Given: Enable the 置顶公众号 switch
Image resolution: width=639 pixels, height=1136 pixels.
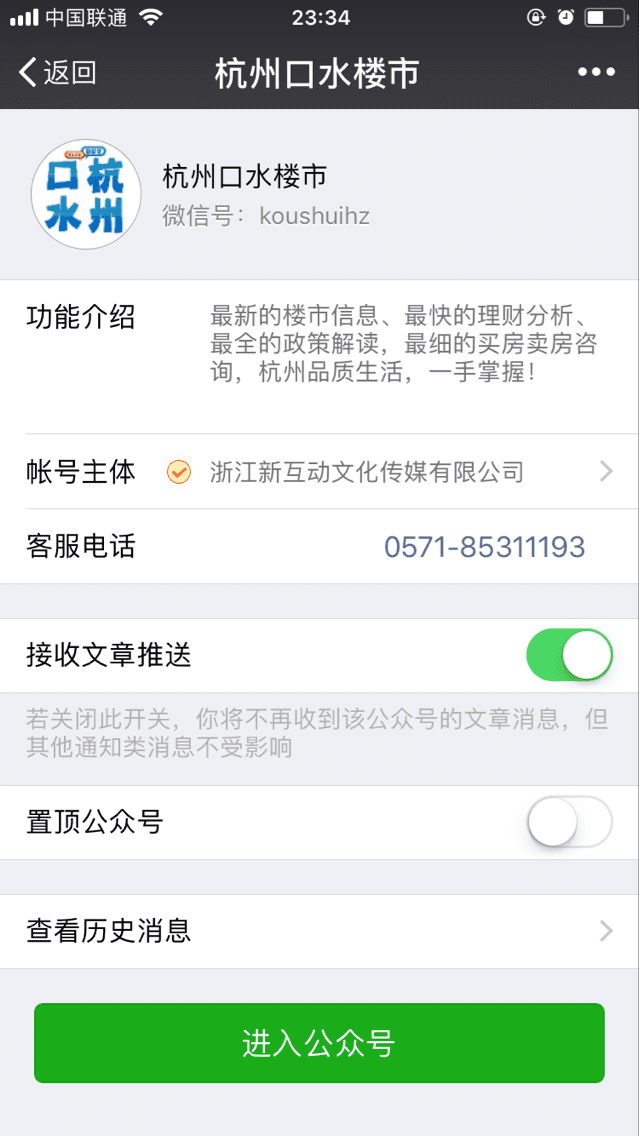Looking at the screenshot, I should (x=569, y=822).
